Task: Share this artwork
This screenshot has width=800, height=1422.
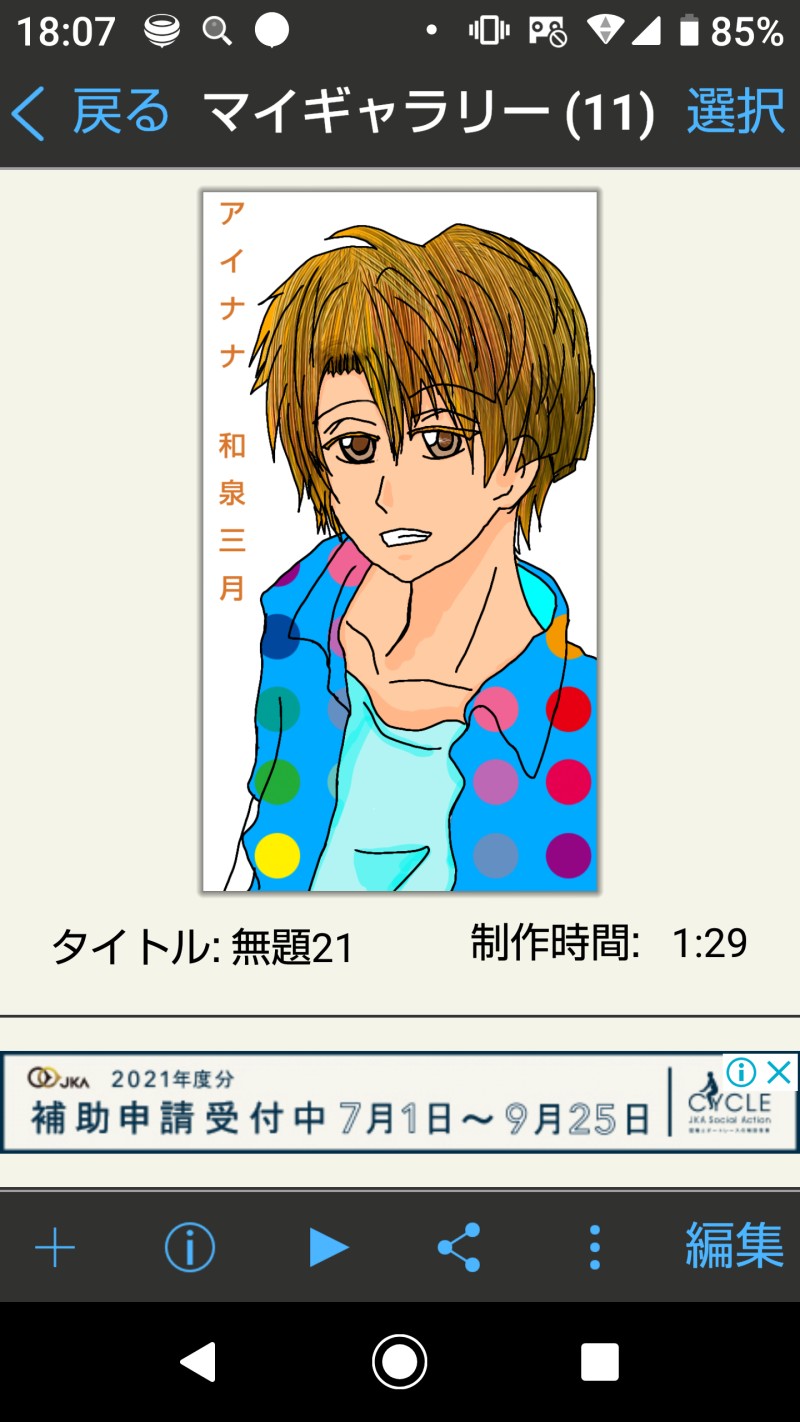Action: tap(459, 1248)
